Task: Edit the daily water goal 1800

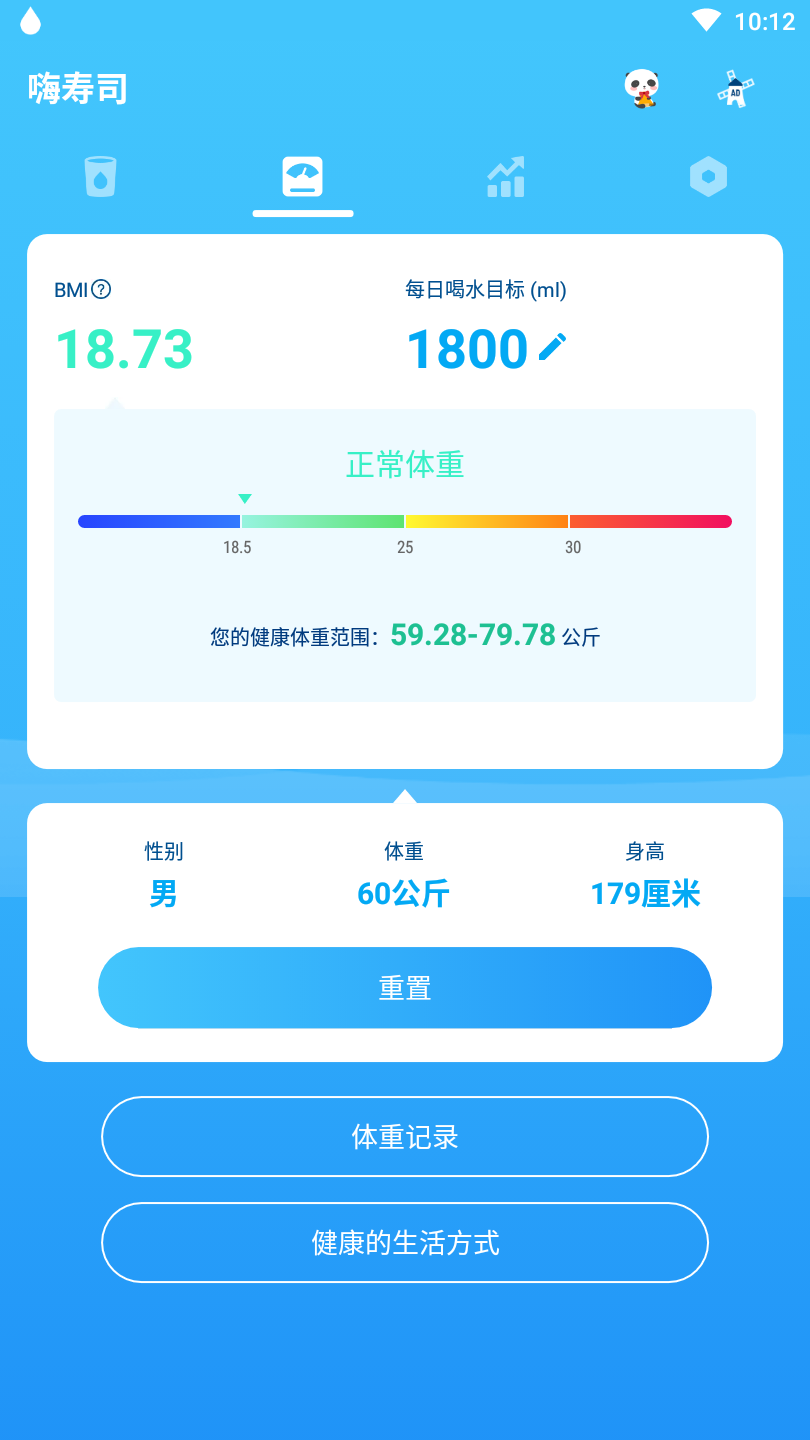Action: tap(552, 347)
